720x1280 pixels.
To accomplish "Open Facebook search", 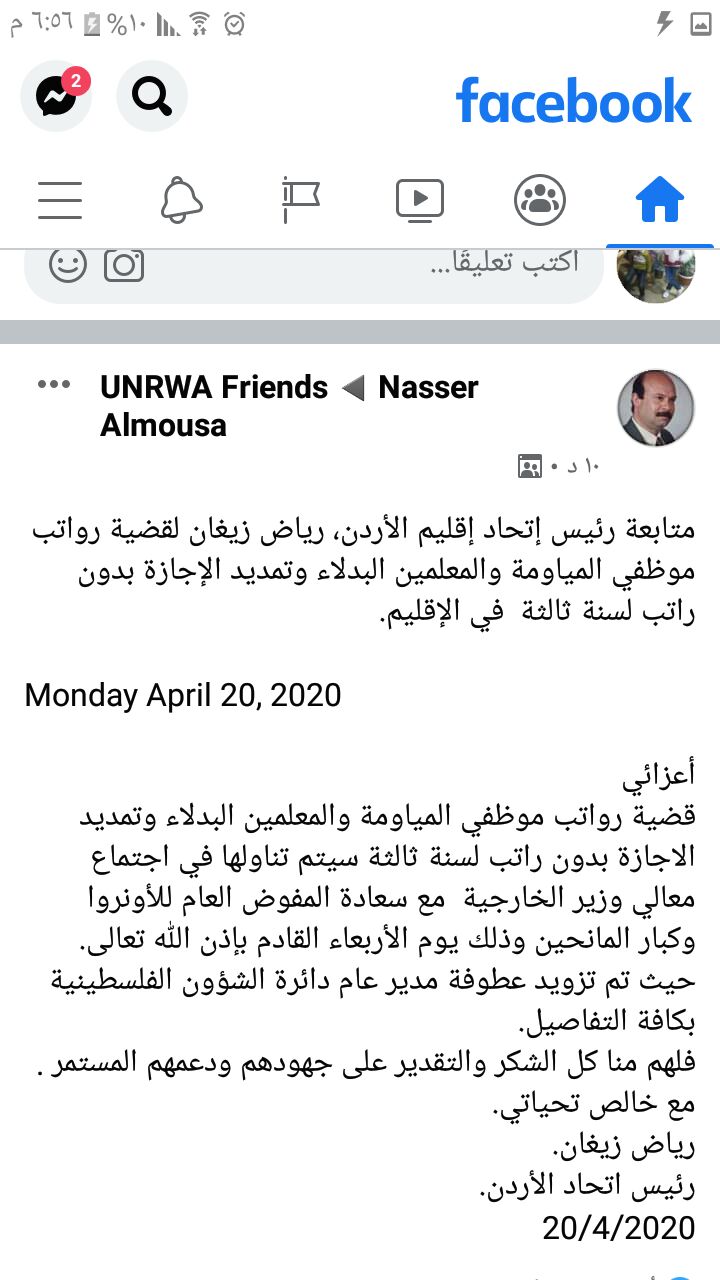I will (x=152, y=96).
